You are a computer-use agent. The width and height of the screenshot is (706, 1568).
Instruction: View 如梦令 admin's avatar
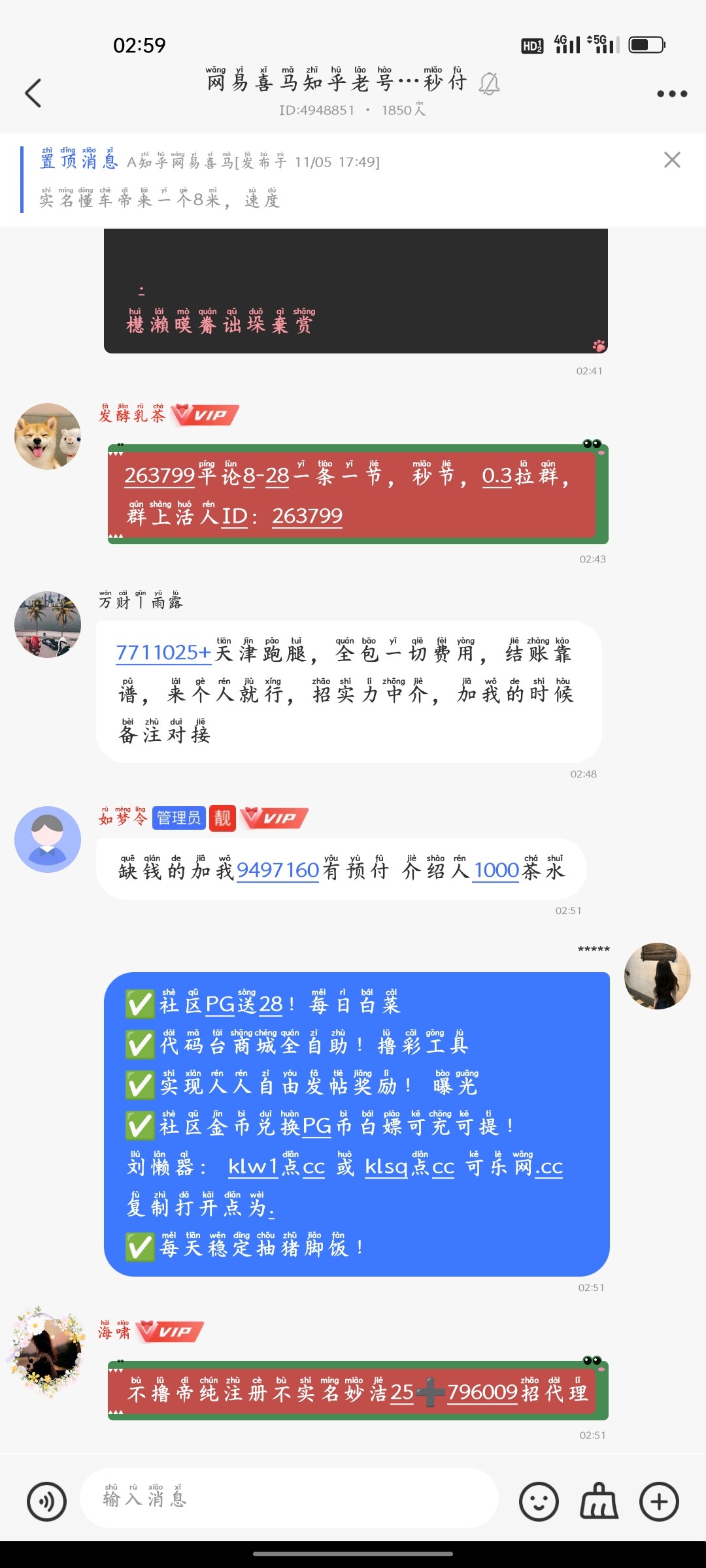click(48, 839)
